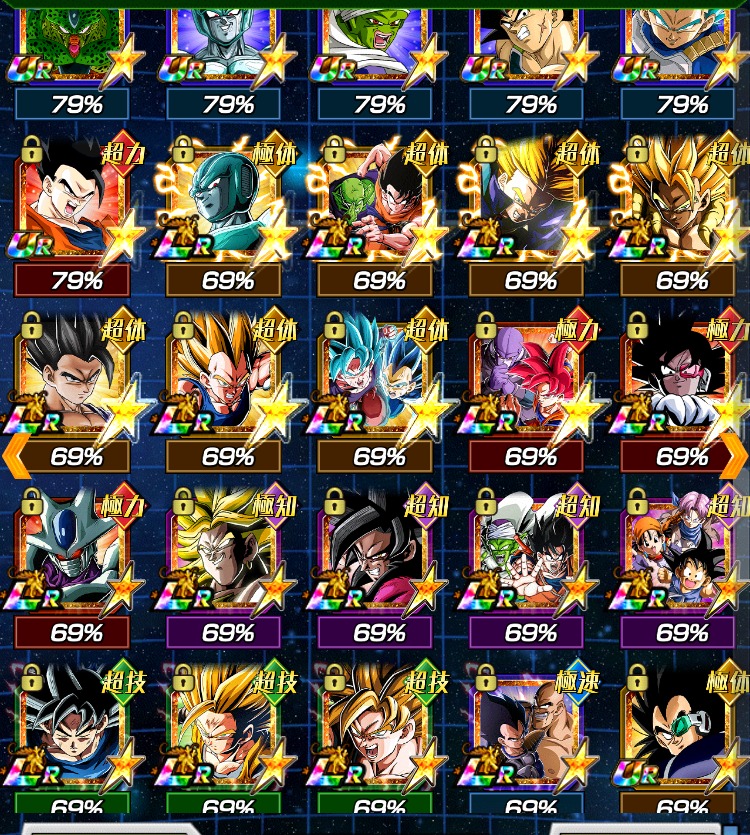
Task: Go to the next page with right arrow
Action: point(734,455)
